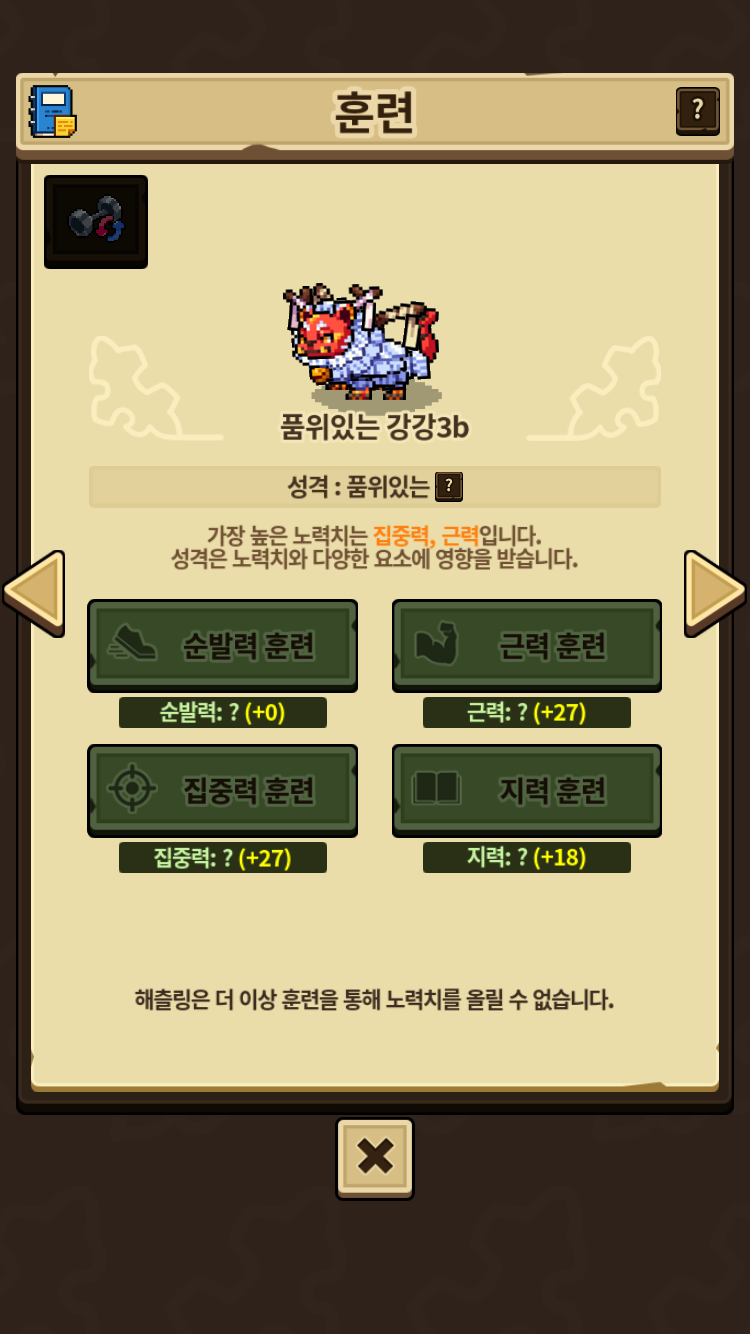Open the help question mark in the header
Viewport: 750px width, 1334px height.
pyautogui.click(x=698, y=110)
